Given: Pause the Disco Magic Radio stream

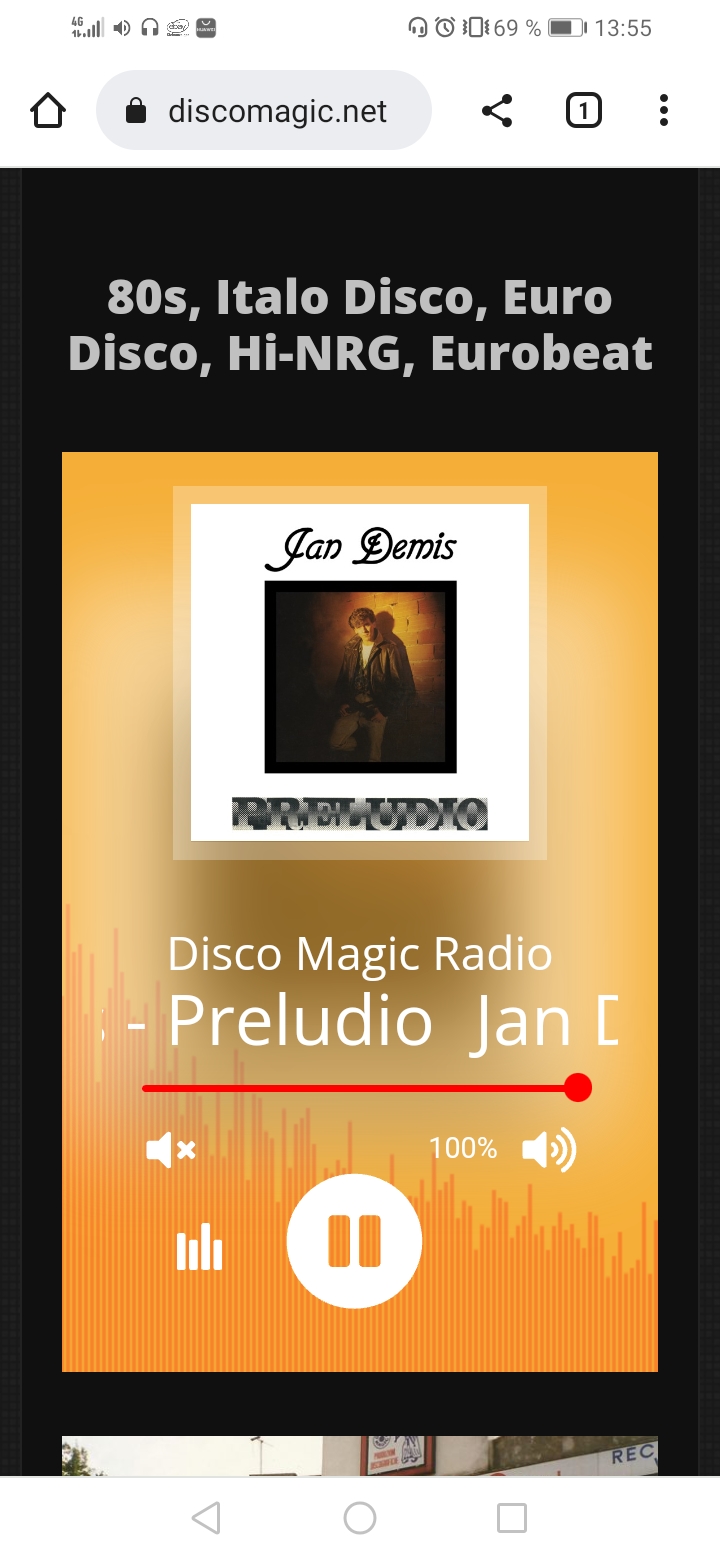Looking at the screenshot, I should coord(354,1241).
